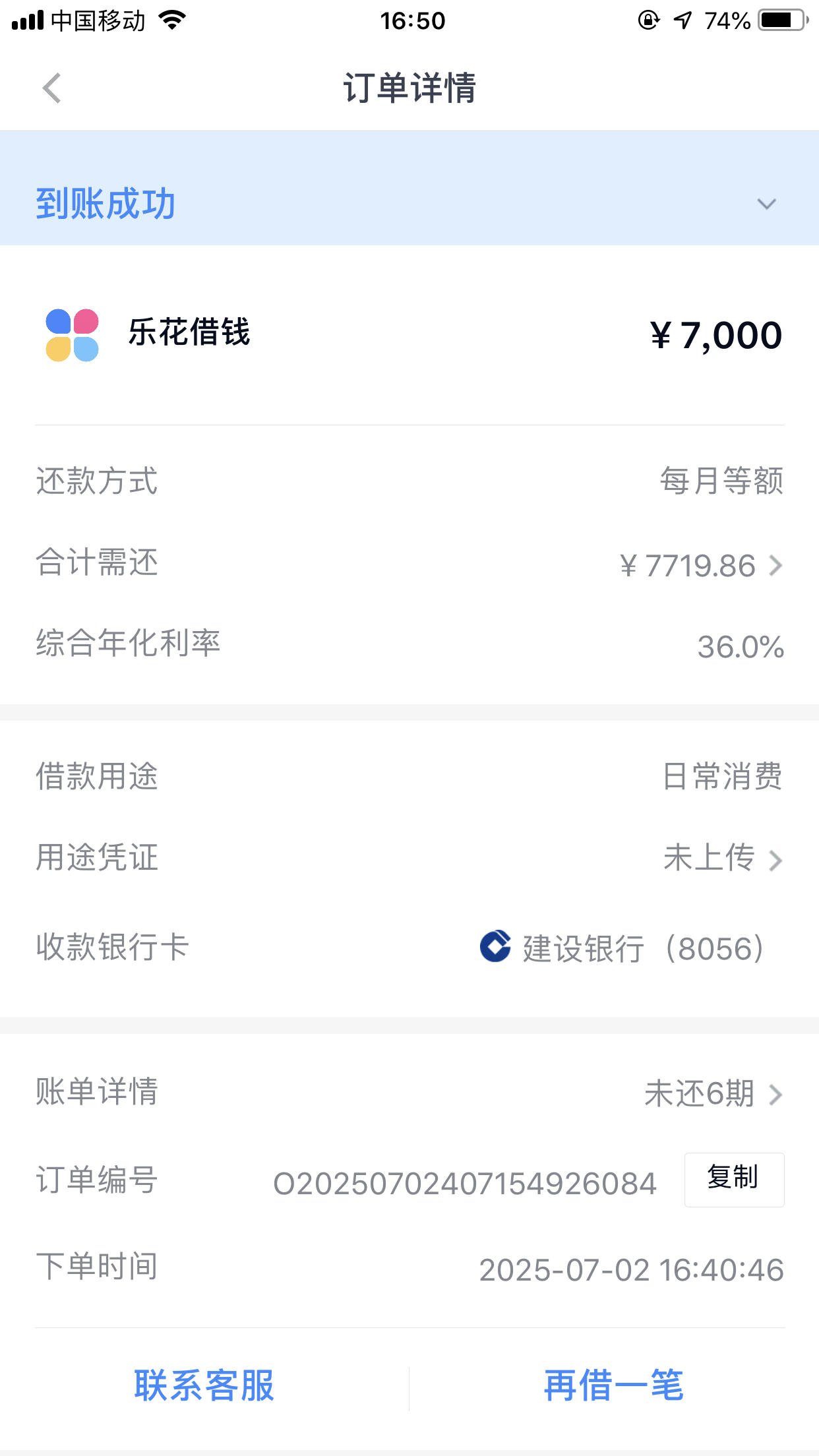Open the 合计需还 ¥7719.86 breakdown
The height and width of the screenshot is (1456, 819).
pos(409,564)
